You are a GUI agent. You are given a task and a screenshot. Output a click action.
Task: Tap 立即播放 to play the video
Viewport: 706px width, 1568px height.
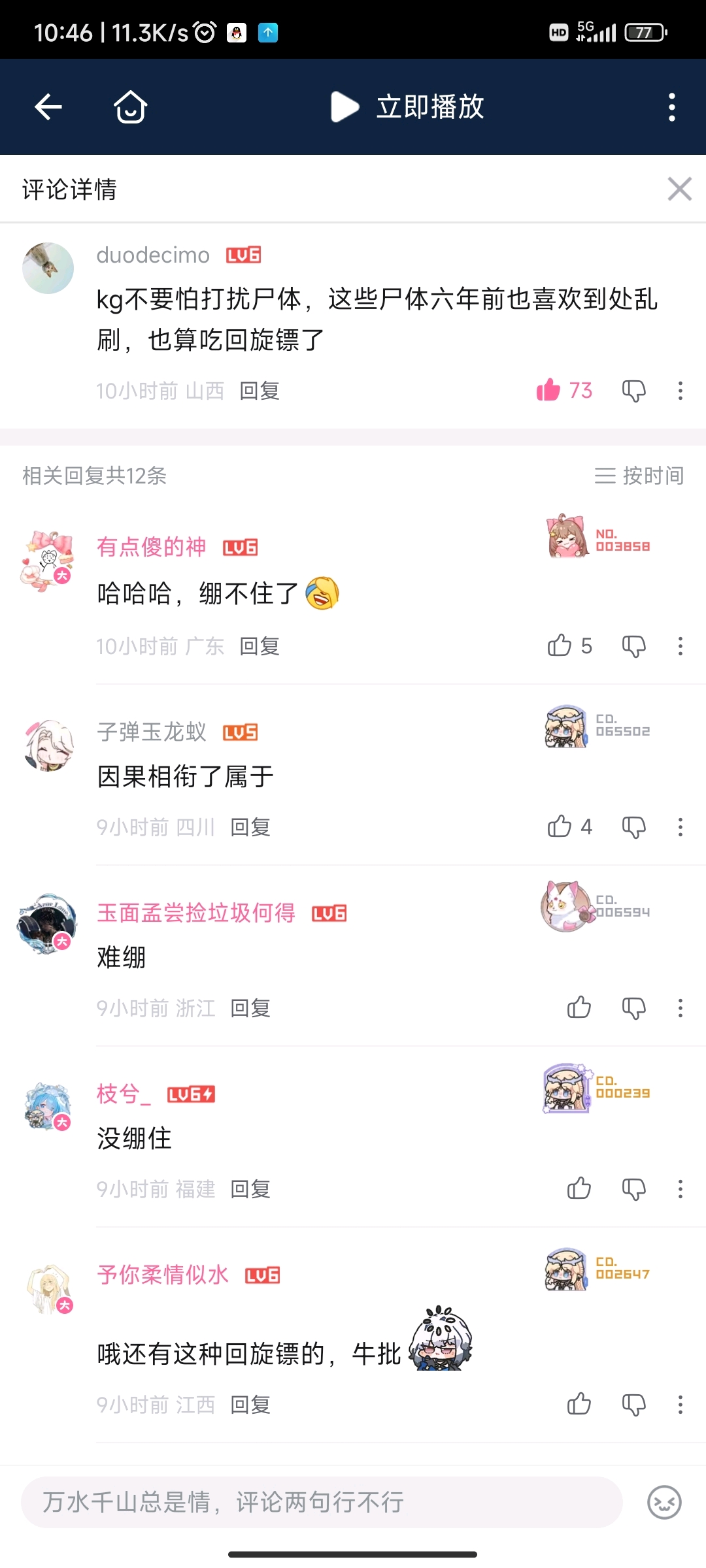[x=409, y=106]
